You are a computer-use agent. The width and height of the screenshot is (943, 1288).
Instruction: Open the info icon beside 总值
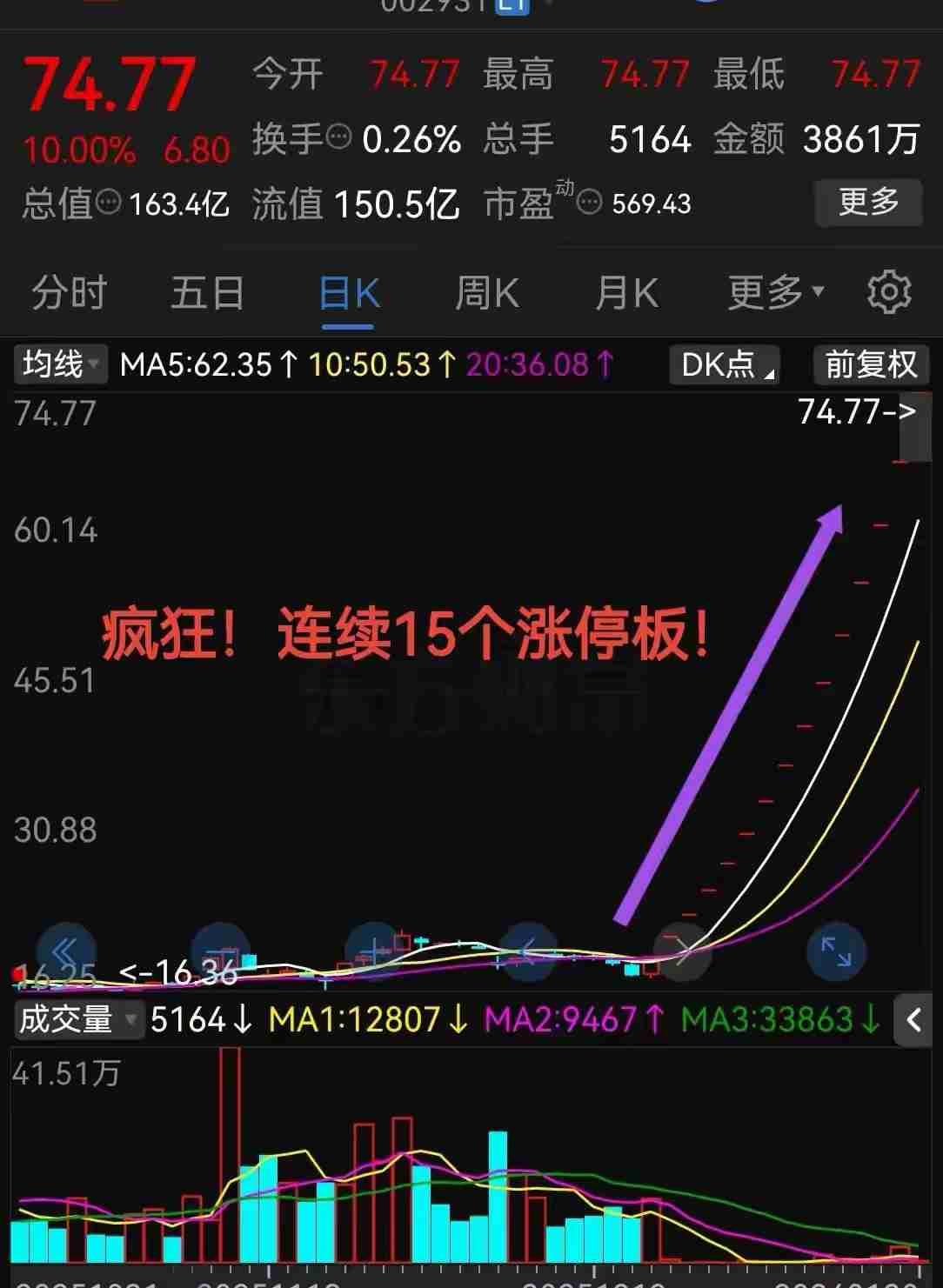pos(102,204)
